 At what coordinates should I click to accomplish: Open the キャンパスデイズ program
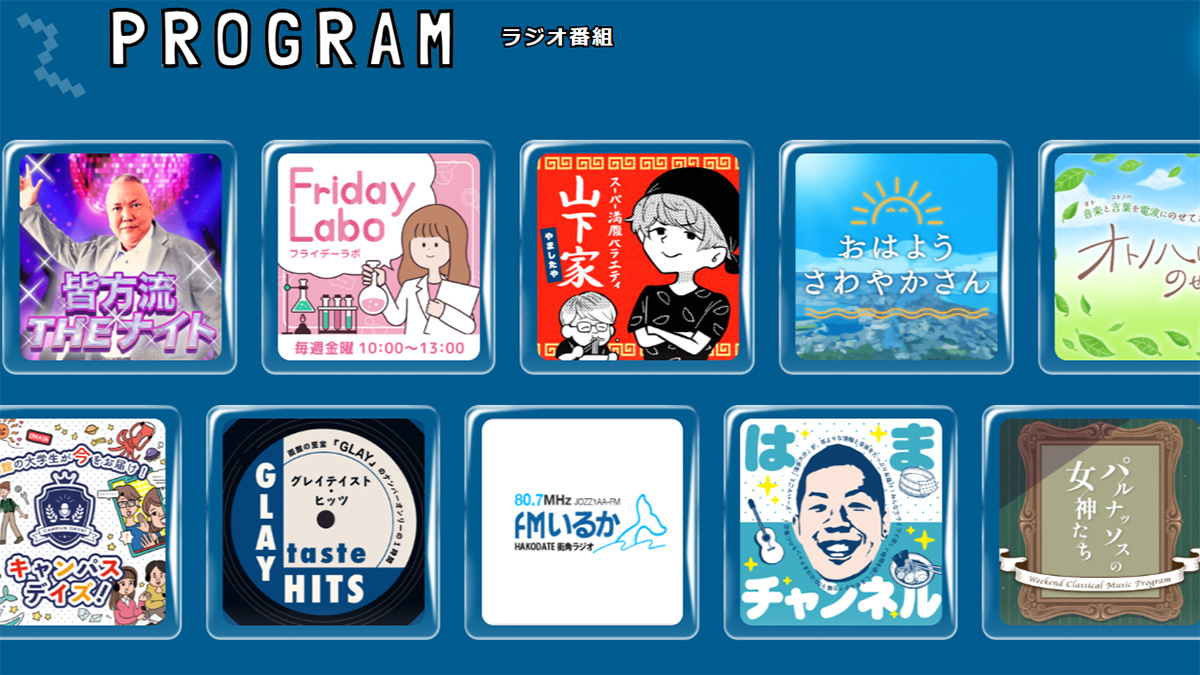pos(85,522)
